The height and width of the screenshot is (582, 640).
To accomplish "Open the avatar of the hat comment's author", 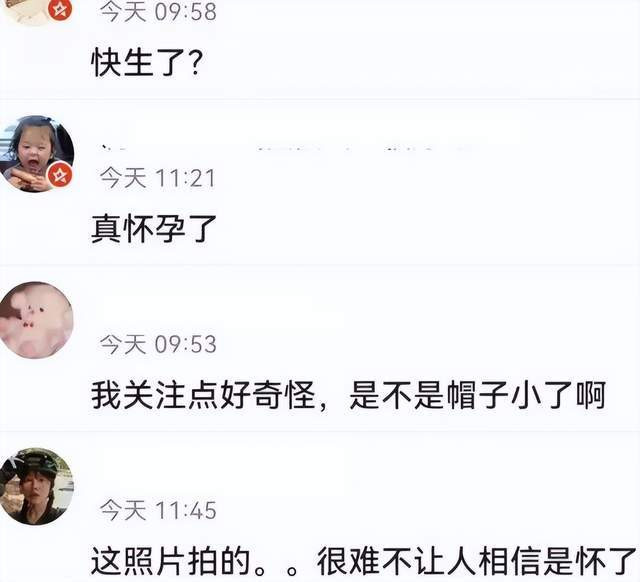I will pyautogui.click(x=37, y=320).
